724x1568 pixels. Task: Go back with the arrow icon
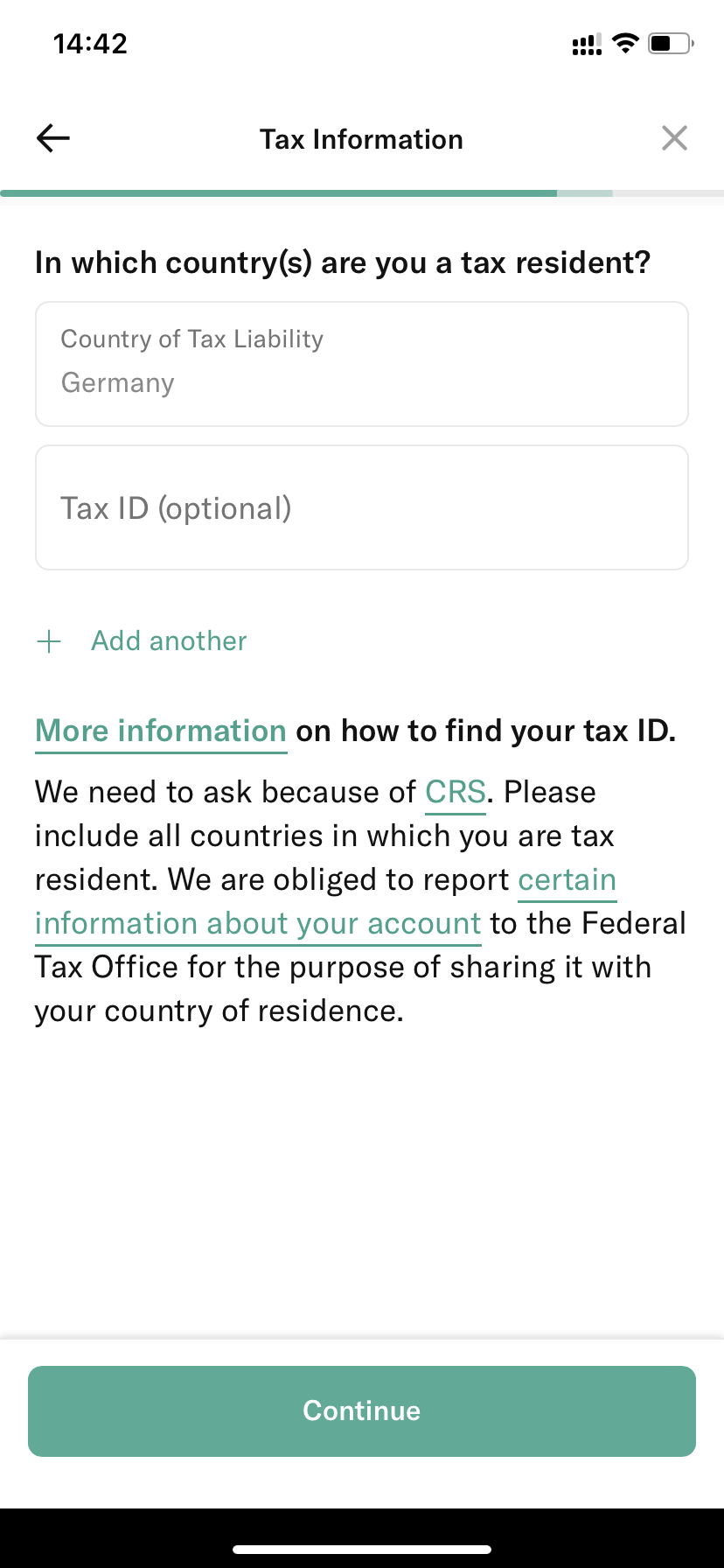(x=53, y=138)
